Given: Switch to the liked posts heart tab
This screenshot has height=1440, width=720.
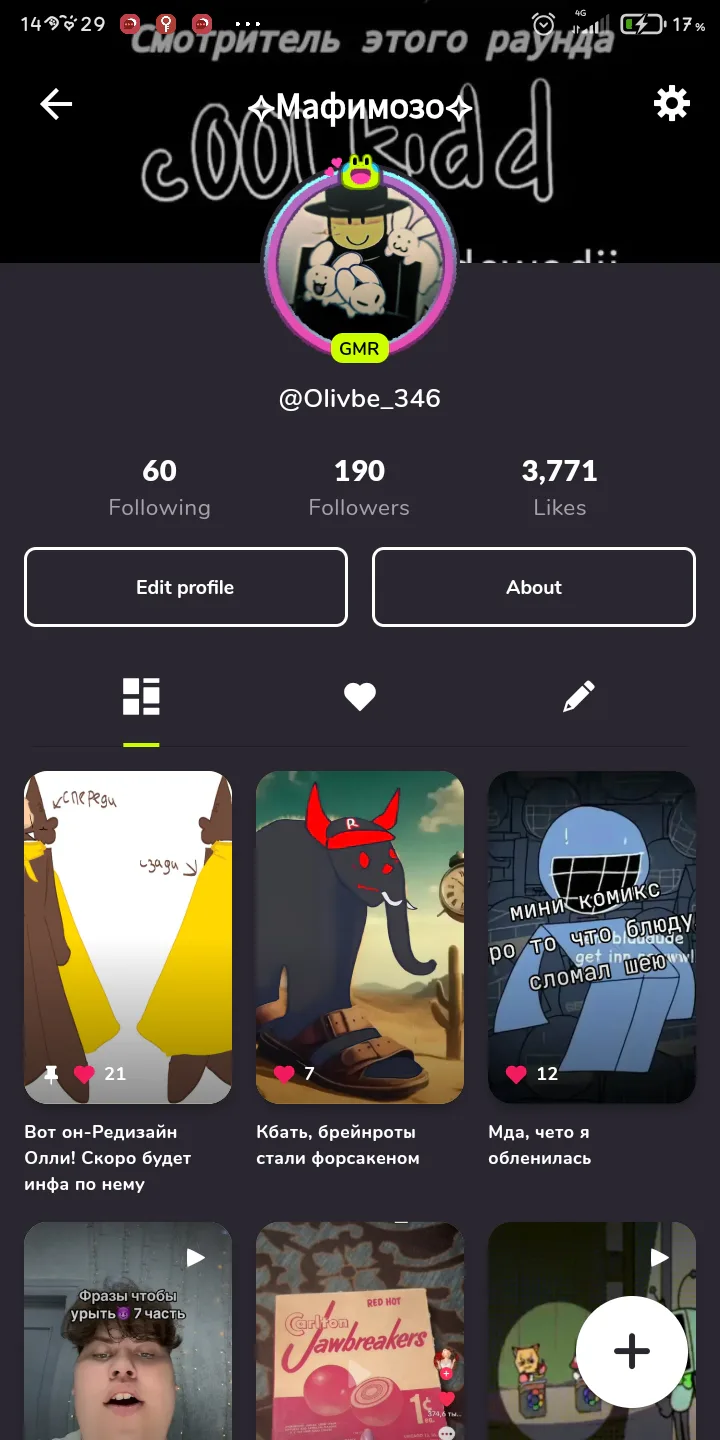Looking at the screenshot, I should [x=360, y=697].
